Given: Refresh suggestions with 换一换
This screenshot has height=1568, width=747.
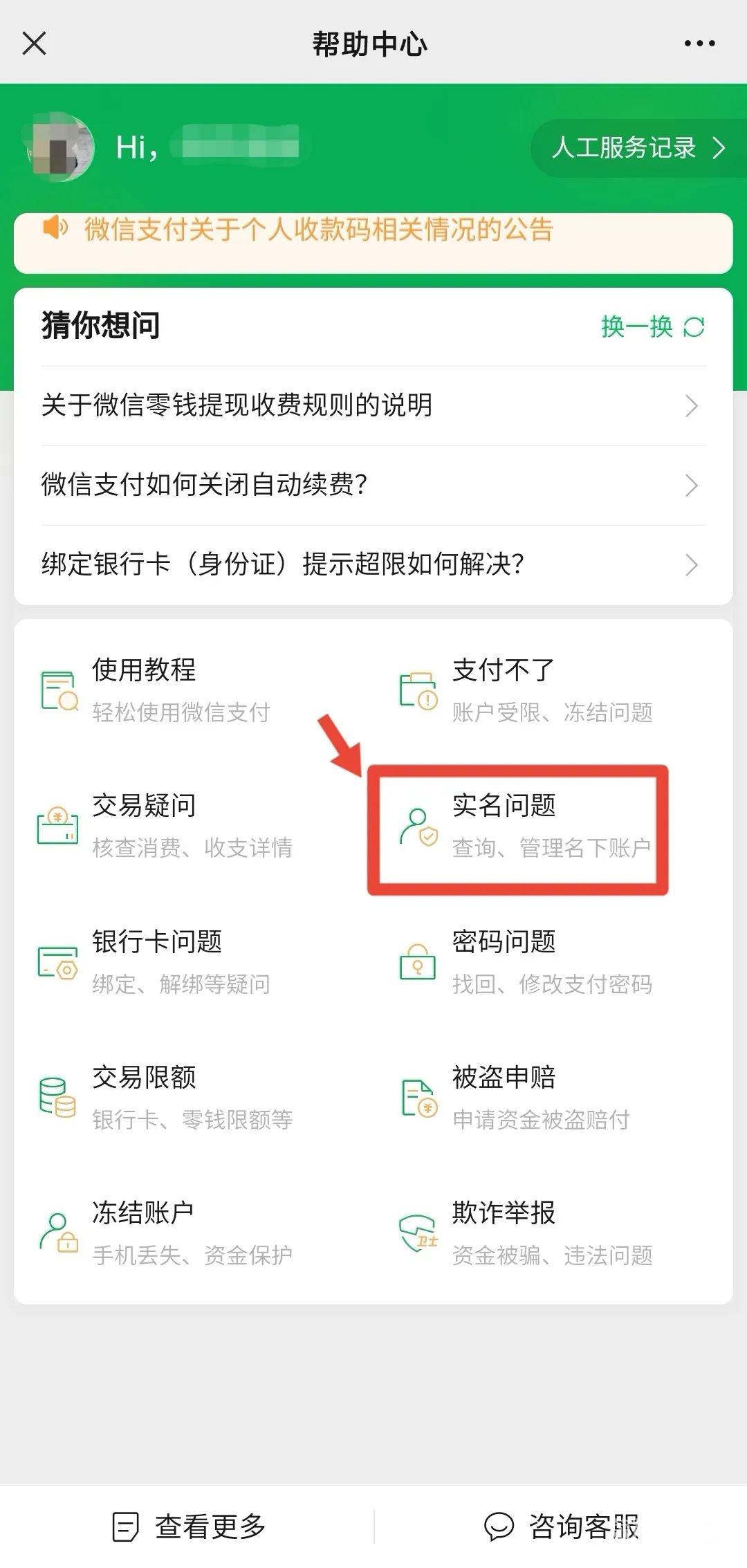Looking at the screenshot, I should pos(652,326).
